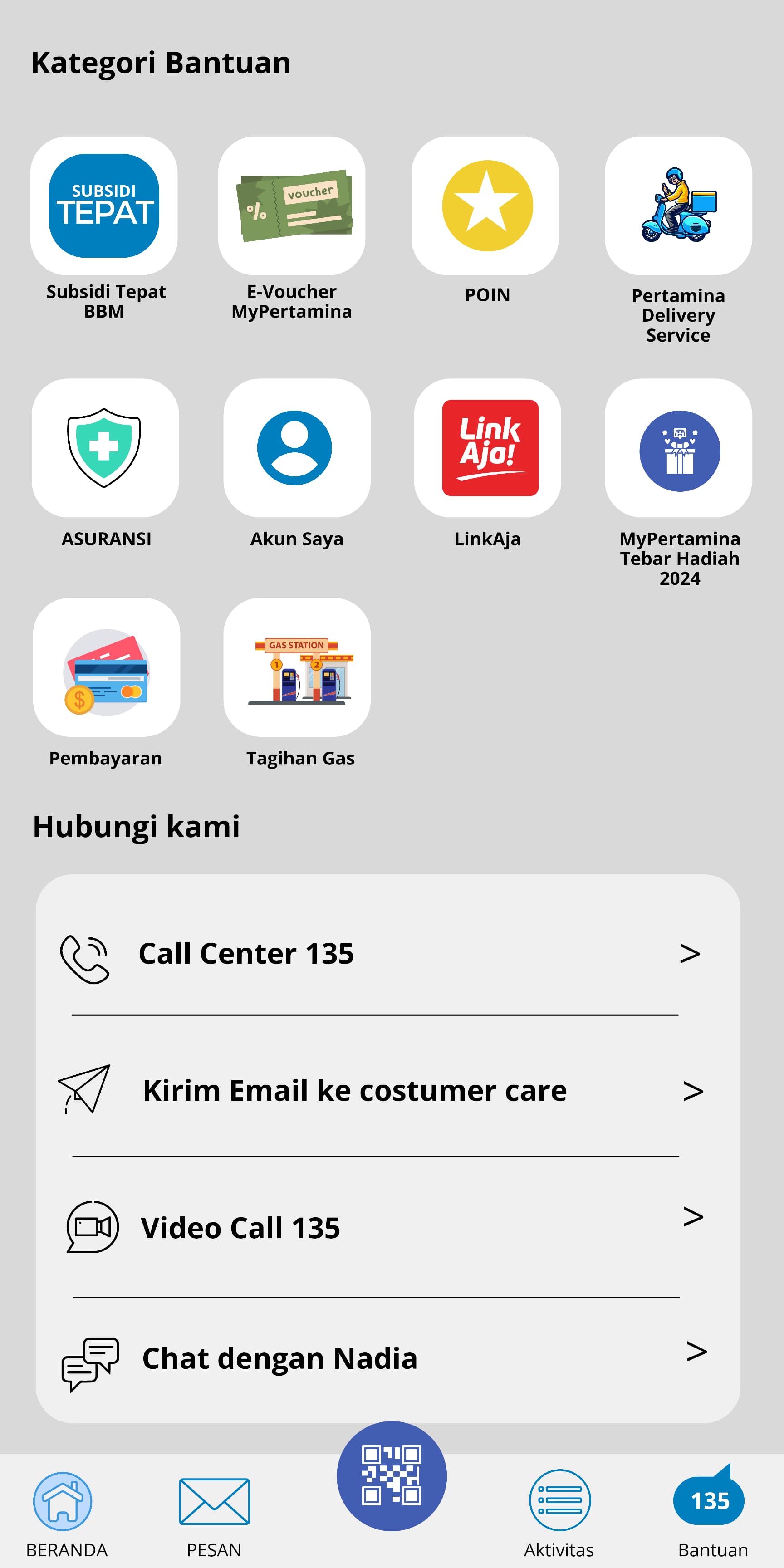
Task: Tap the QR code scan button
Action: tap(392, 1475)
